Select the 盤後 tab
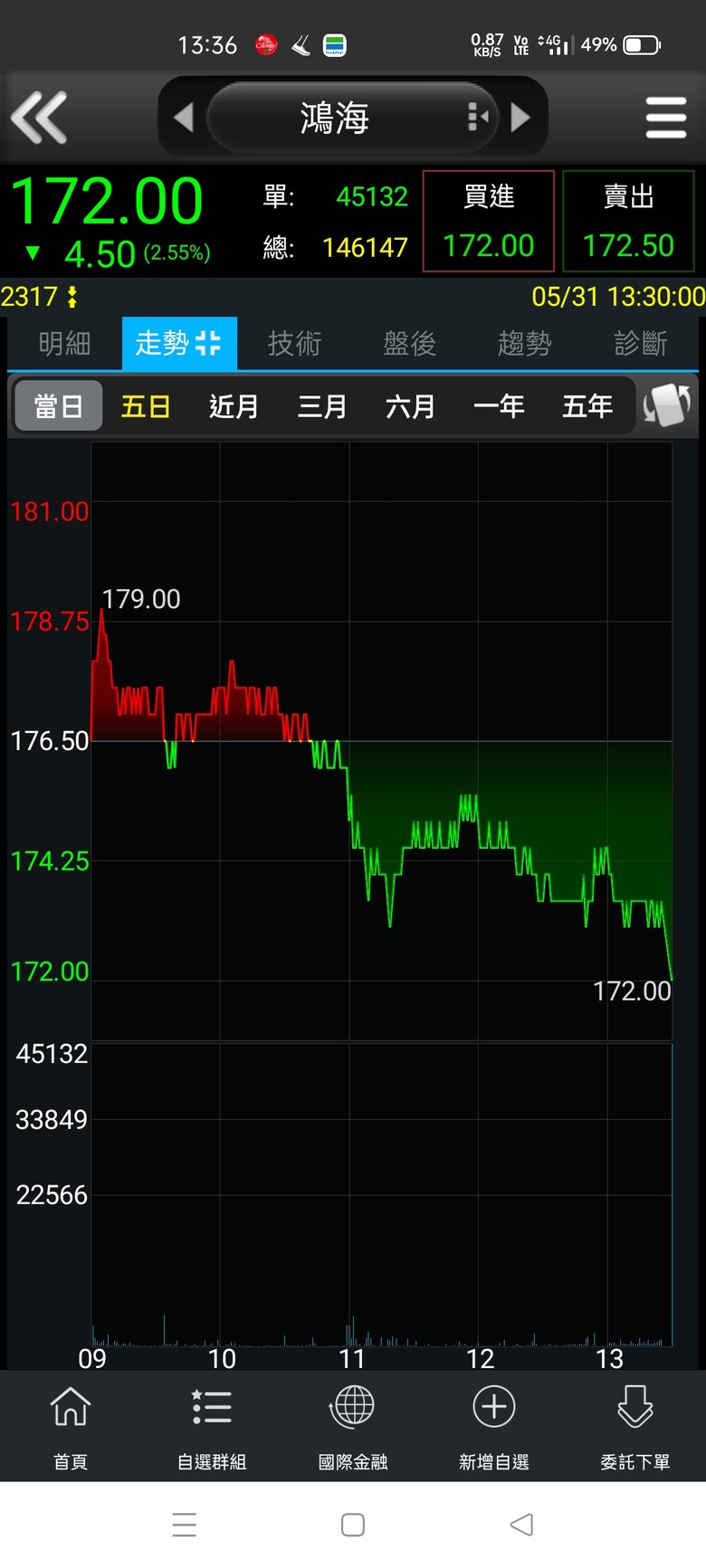Screen dimensions: 706x1568 click(409, 344)
